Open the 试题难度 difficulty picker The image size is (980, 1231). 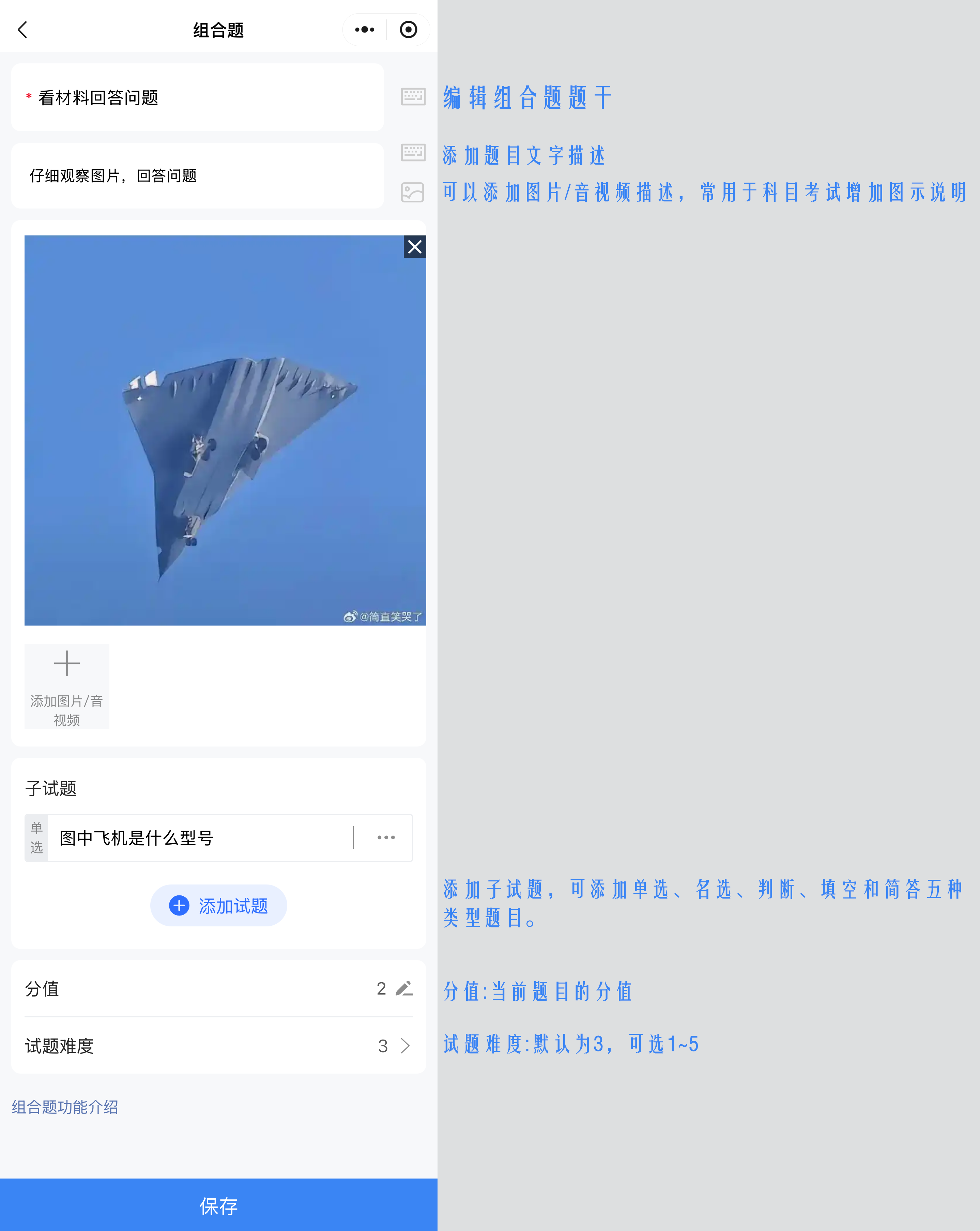[394, 1045]
